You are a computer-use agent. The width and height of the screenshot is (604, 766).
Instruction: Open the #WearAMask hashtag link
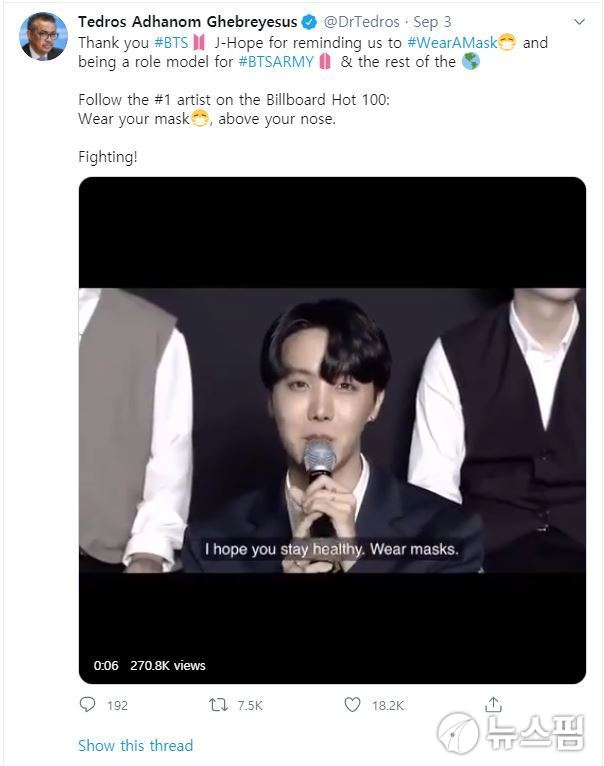pyautogui.click(x=451, y=42)
